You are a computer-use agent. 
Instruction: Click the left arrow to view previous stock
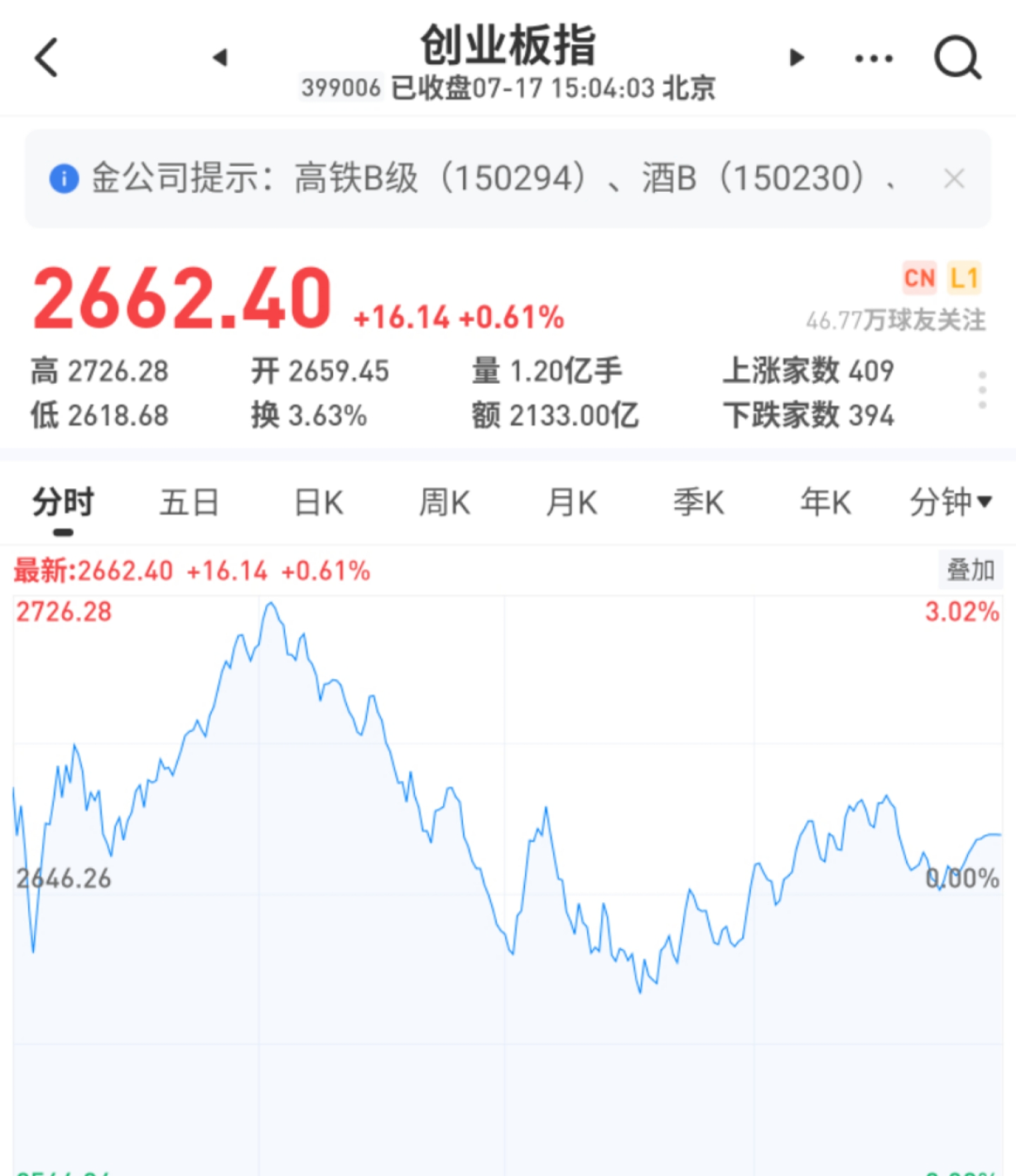click(219, 56)
